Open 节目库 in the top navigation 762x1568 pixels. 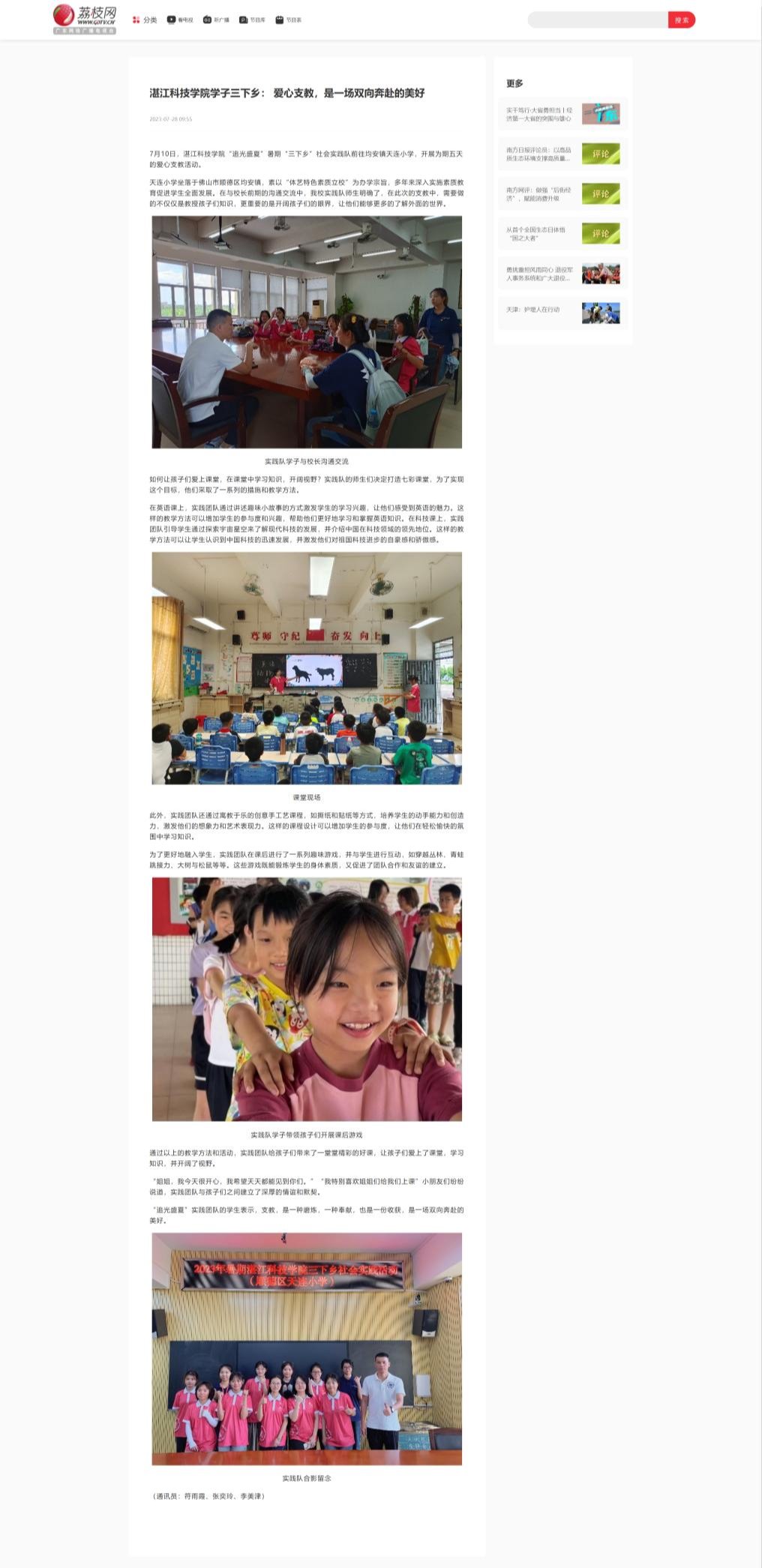[x=252, y=20]
